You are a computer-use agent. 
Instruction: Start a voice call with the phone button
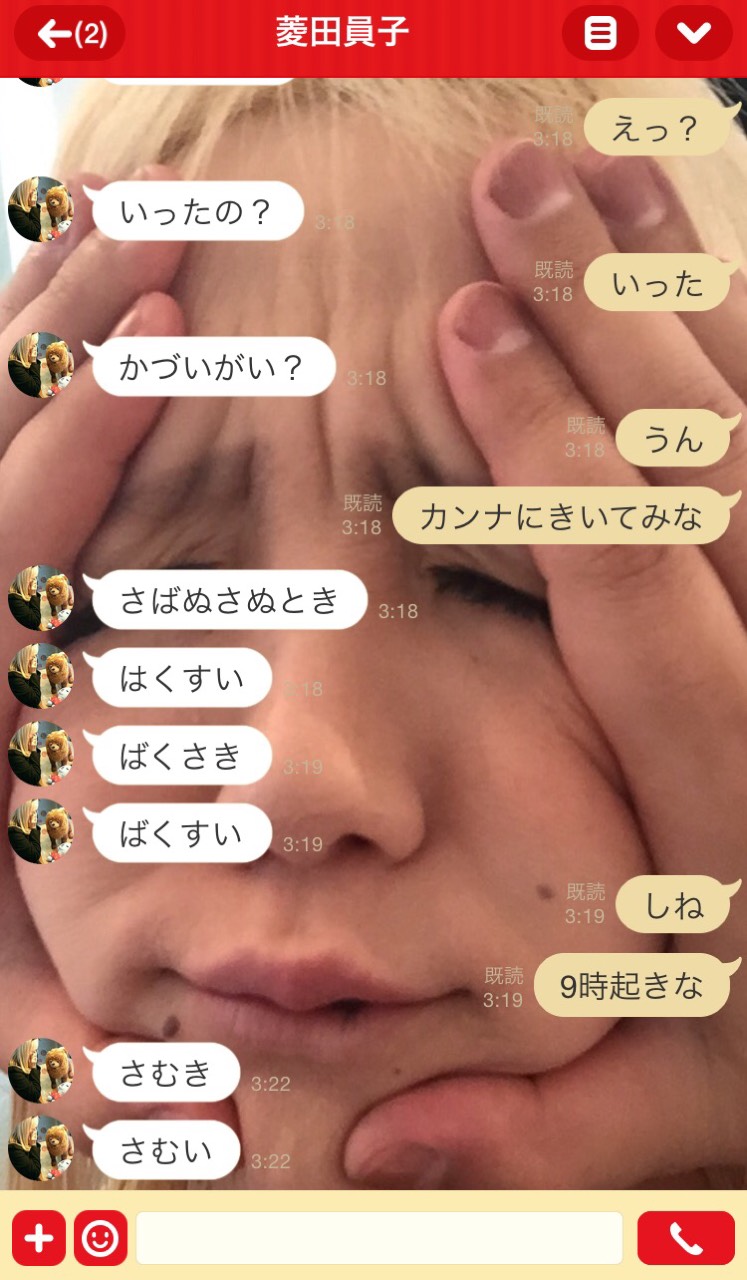pos(685,1238)
